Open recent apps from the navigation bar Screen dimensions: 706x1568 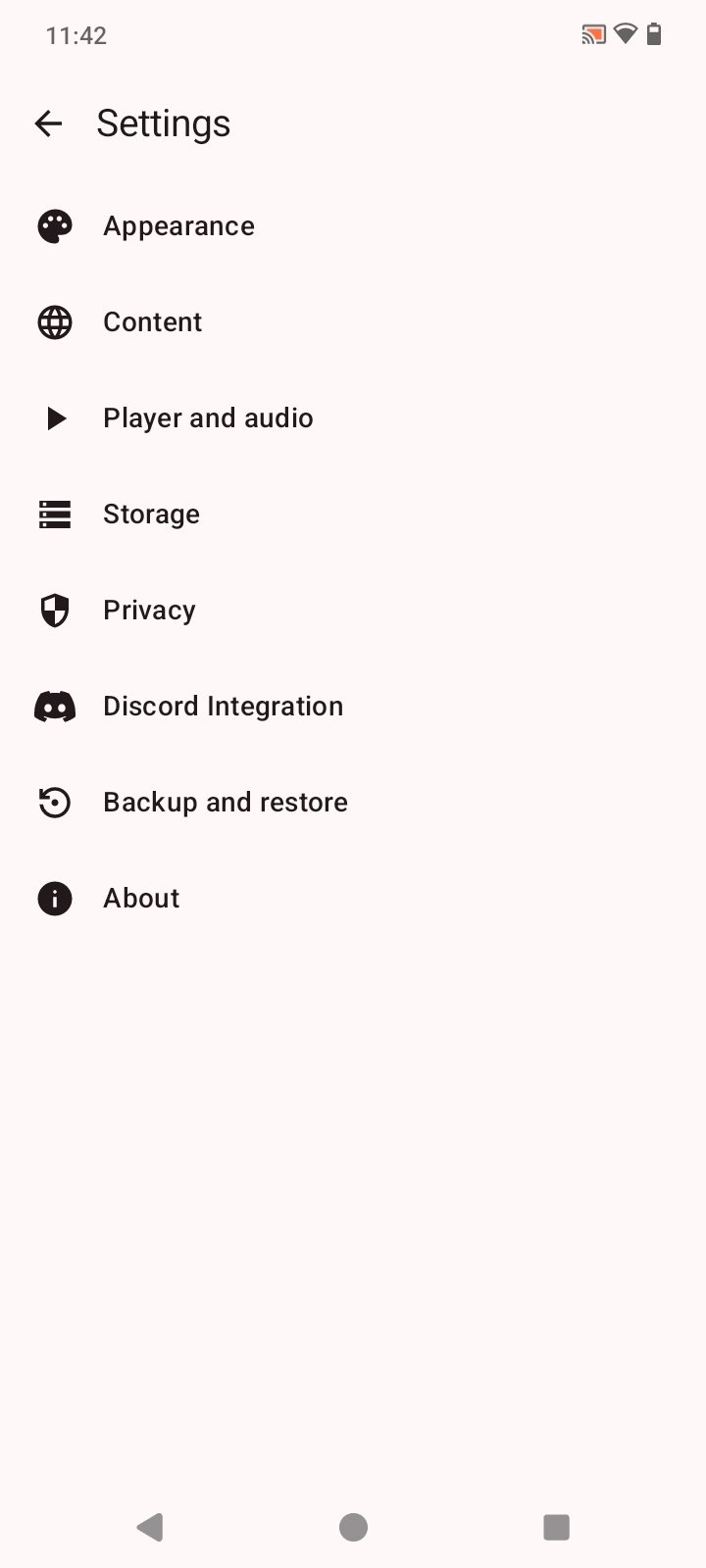556,1527
